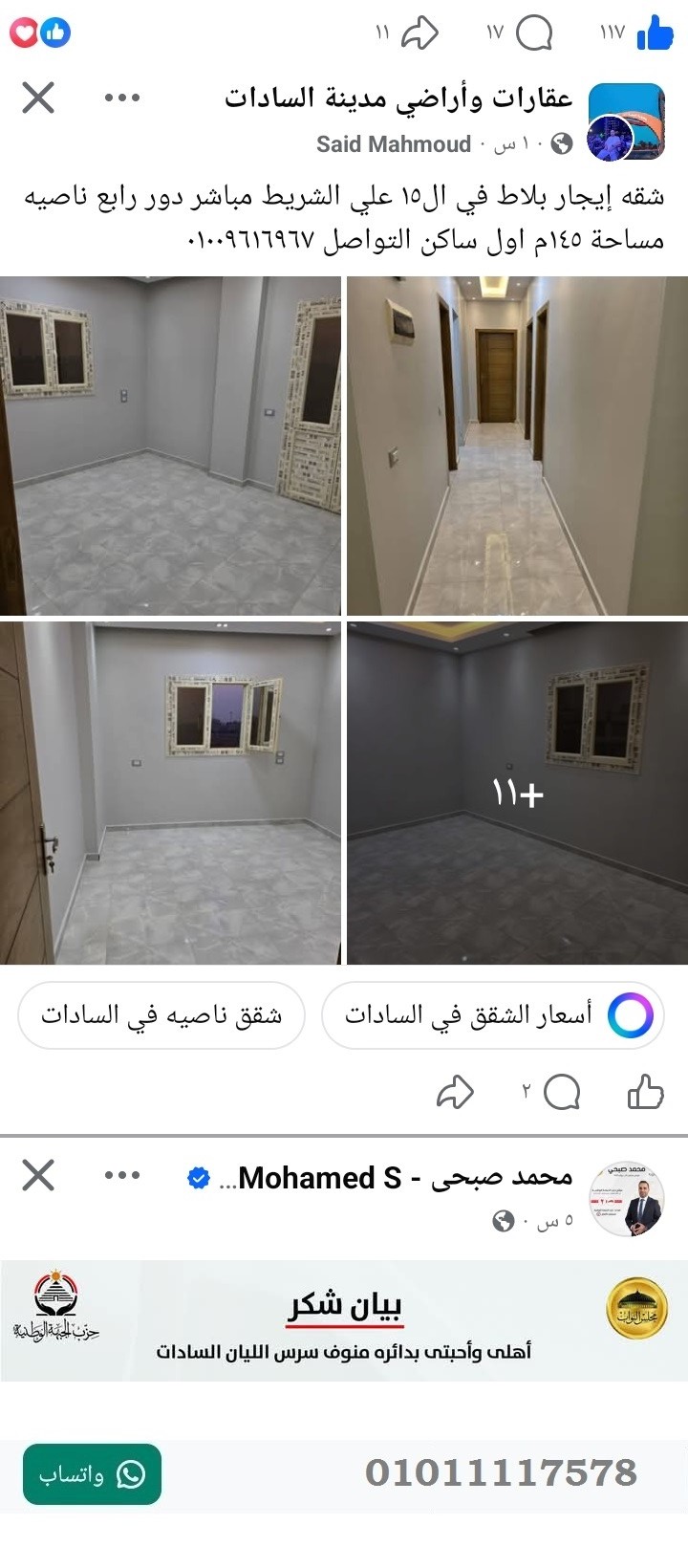Visit Said Mahmoud's profile

point(388,144)
